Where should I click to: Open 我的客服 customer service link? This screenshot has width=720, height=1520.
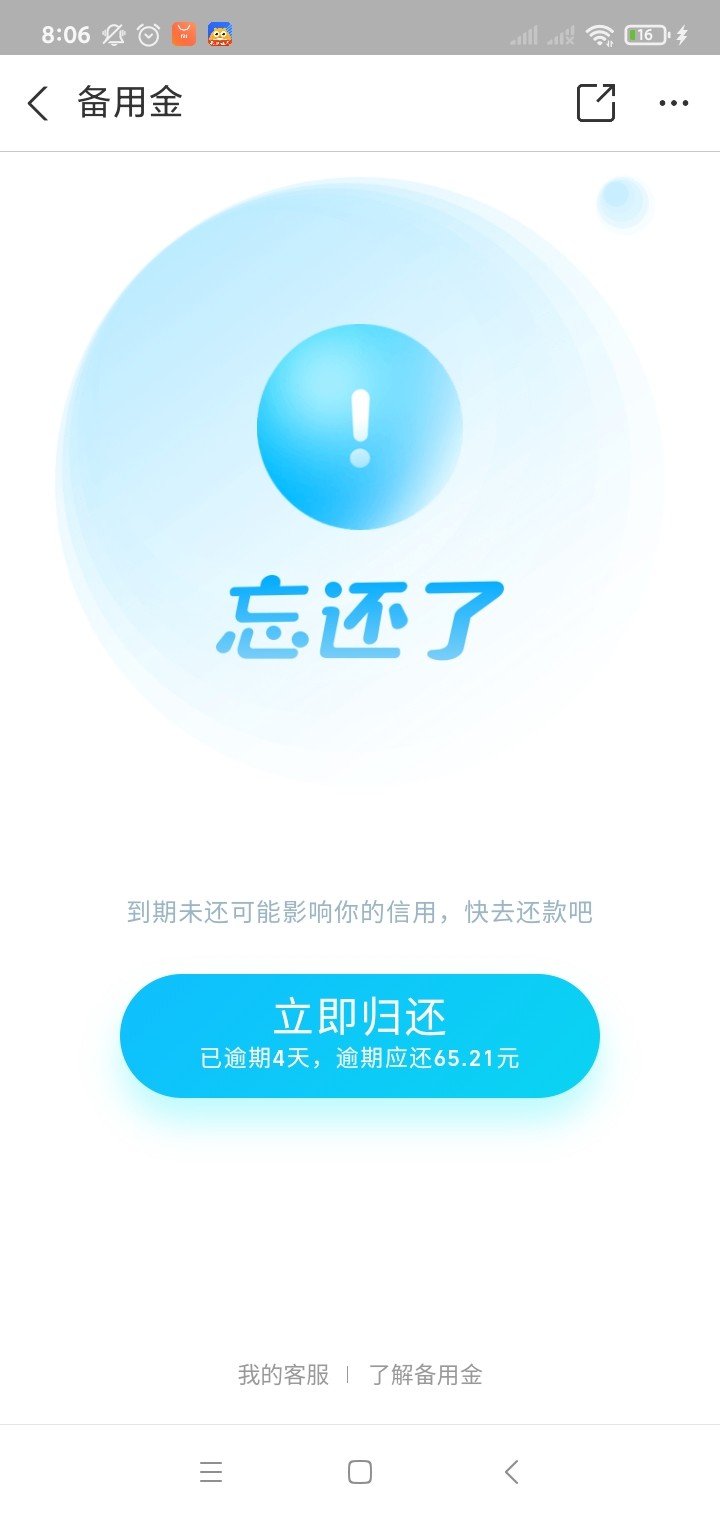283,1375
